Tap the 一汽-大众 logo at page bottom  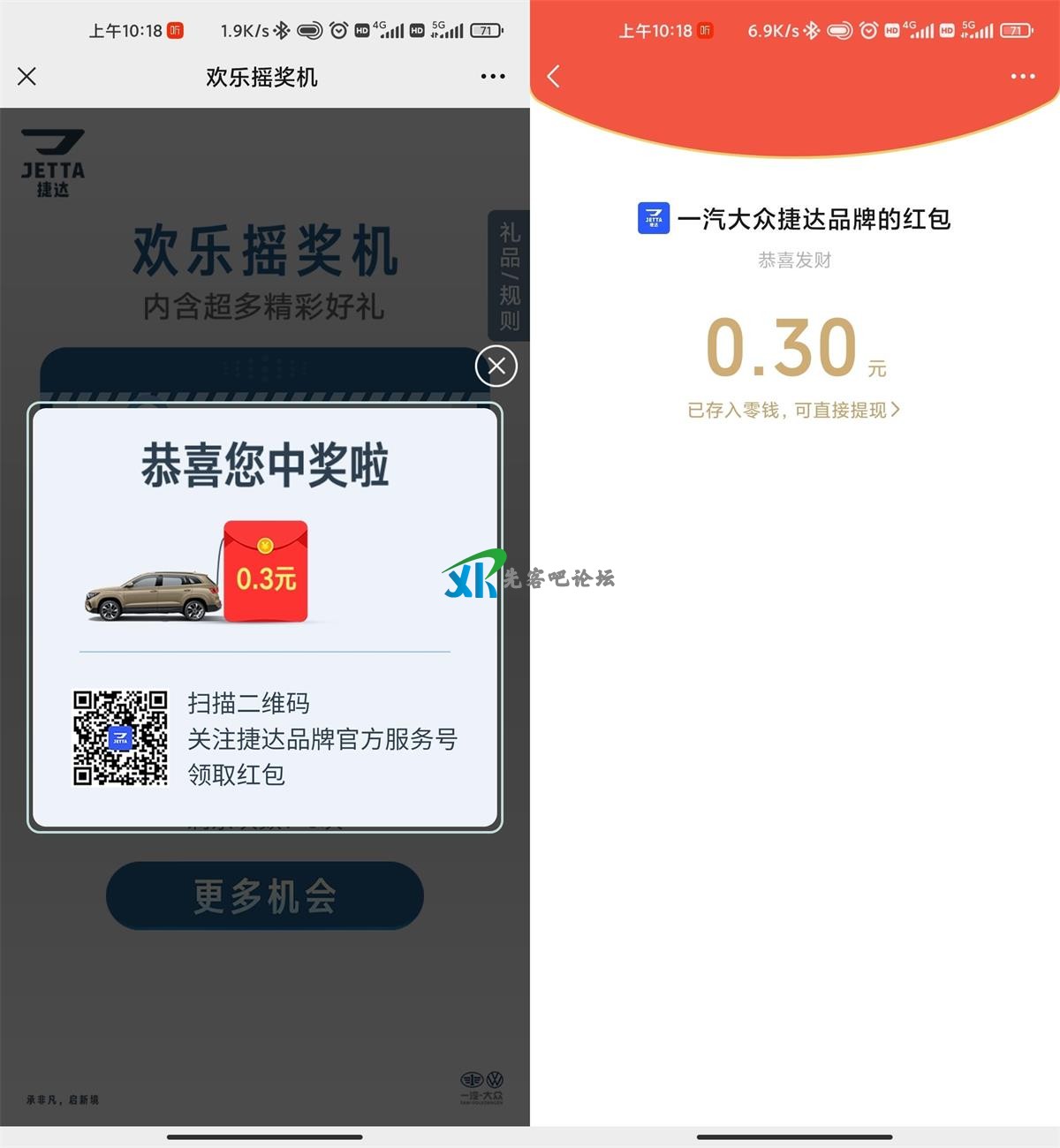(x=482, y=1084)
